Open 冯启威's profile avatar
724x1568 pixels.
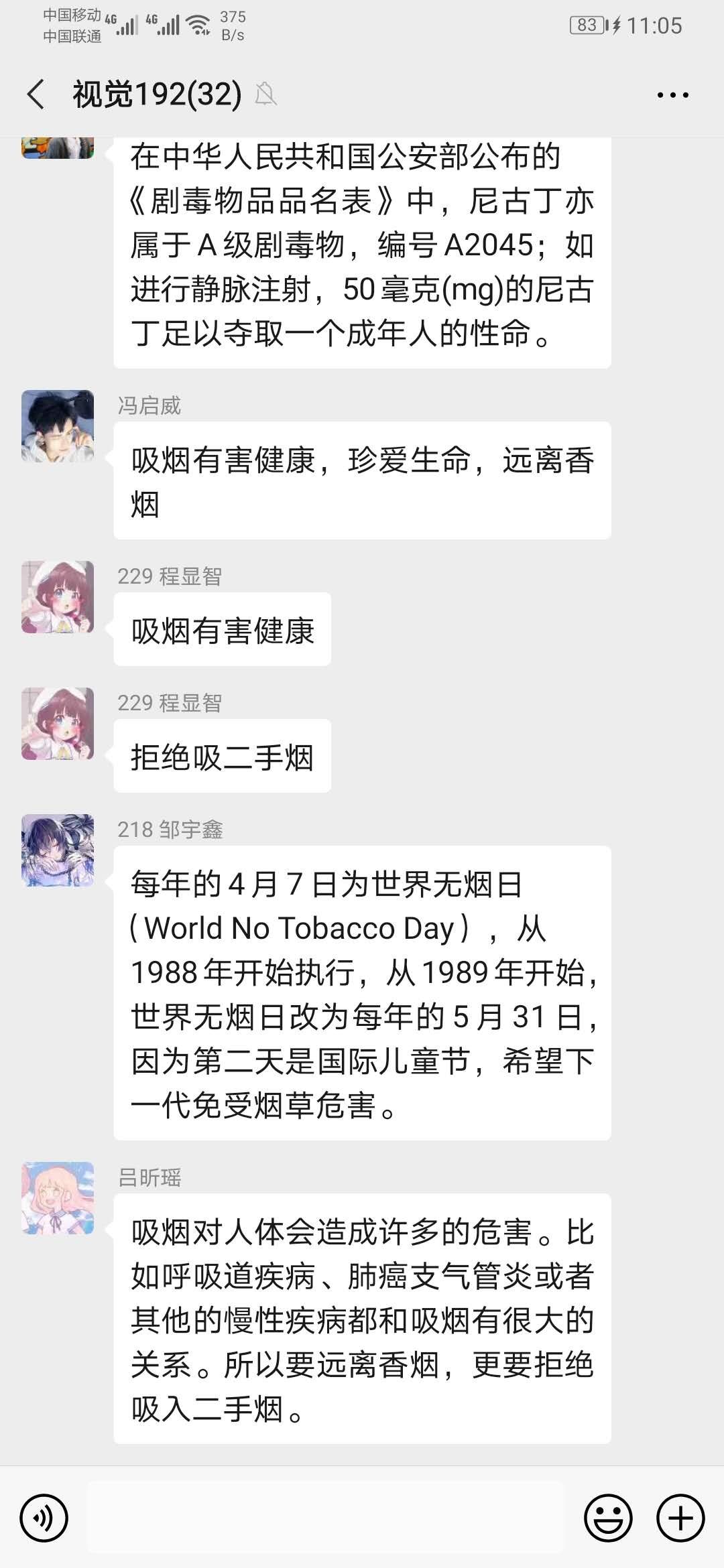pos(58,426)
